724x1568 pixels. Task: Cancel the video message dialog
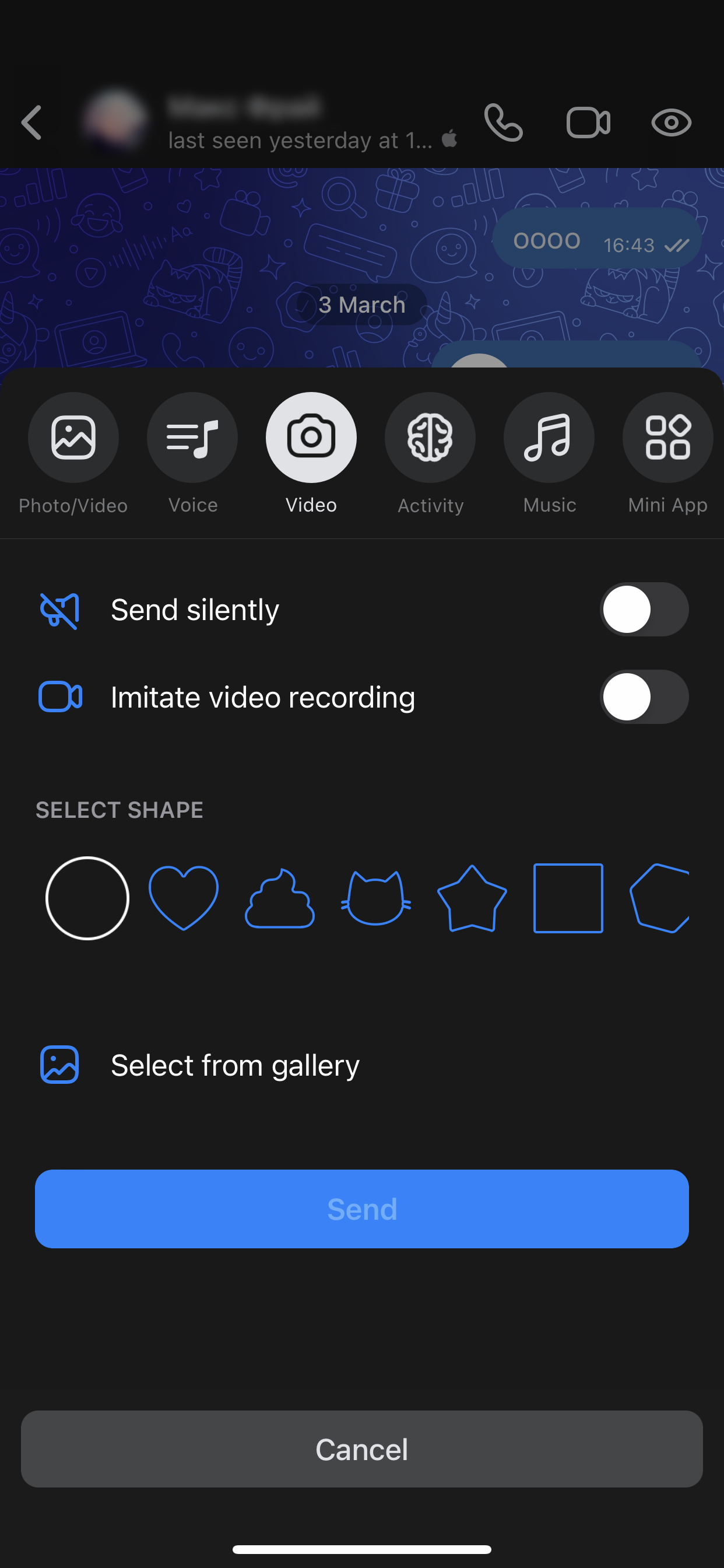(x=361, y=1448)
